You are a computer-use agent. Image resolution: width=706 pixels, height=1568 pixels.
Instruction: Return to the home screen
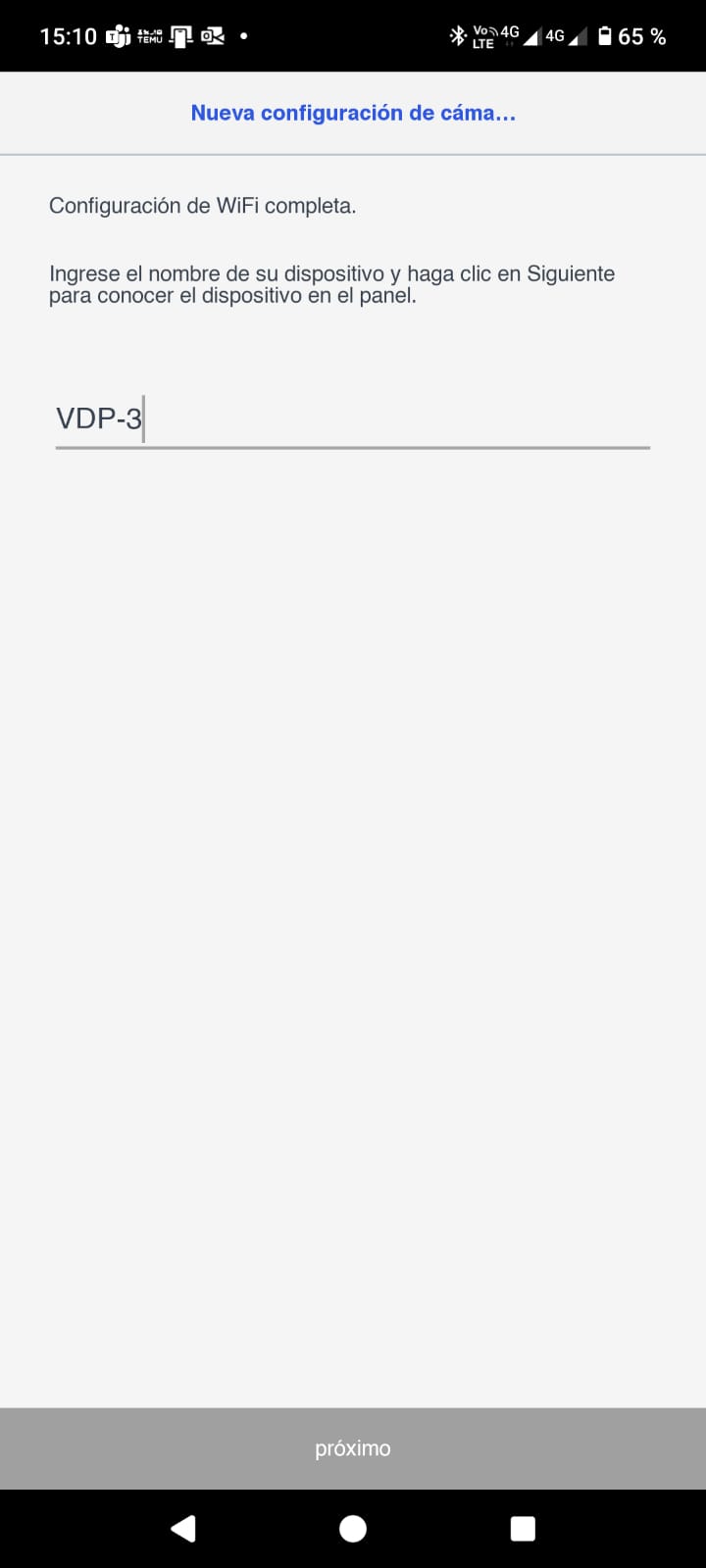point(353,1529)
